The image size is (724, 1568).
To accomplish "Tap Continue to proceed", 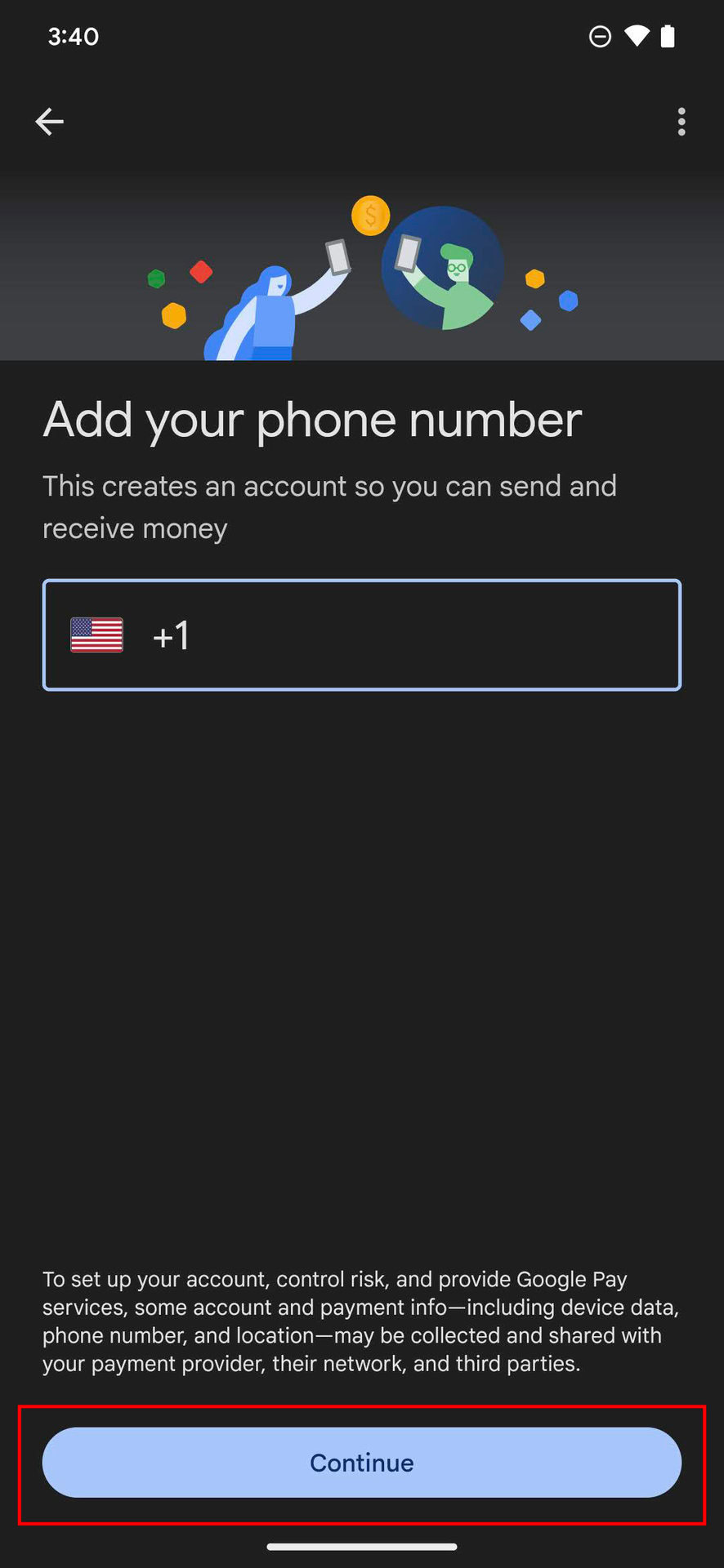I will pyautogui.click(x=361, y=1462).
